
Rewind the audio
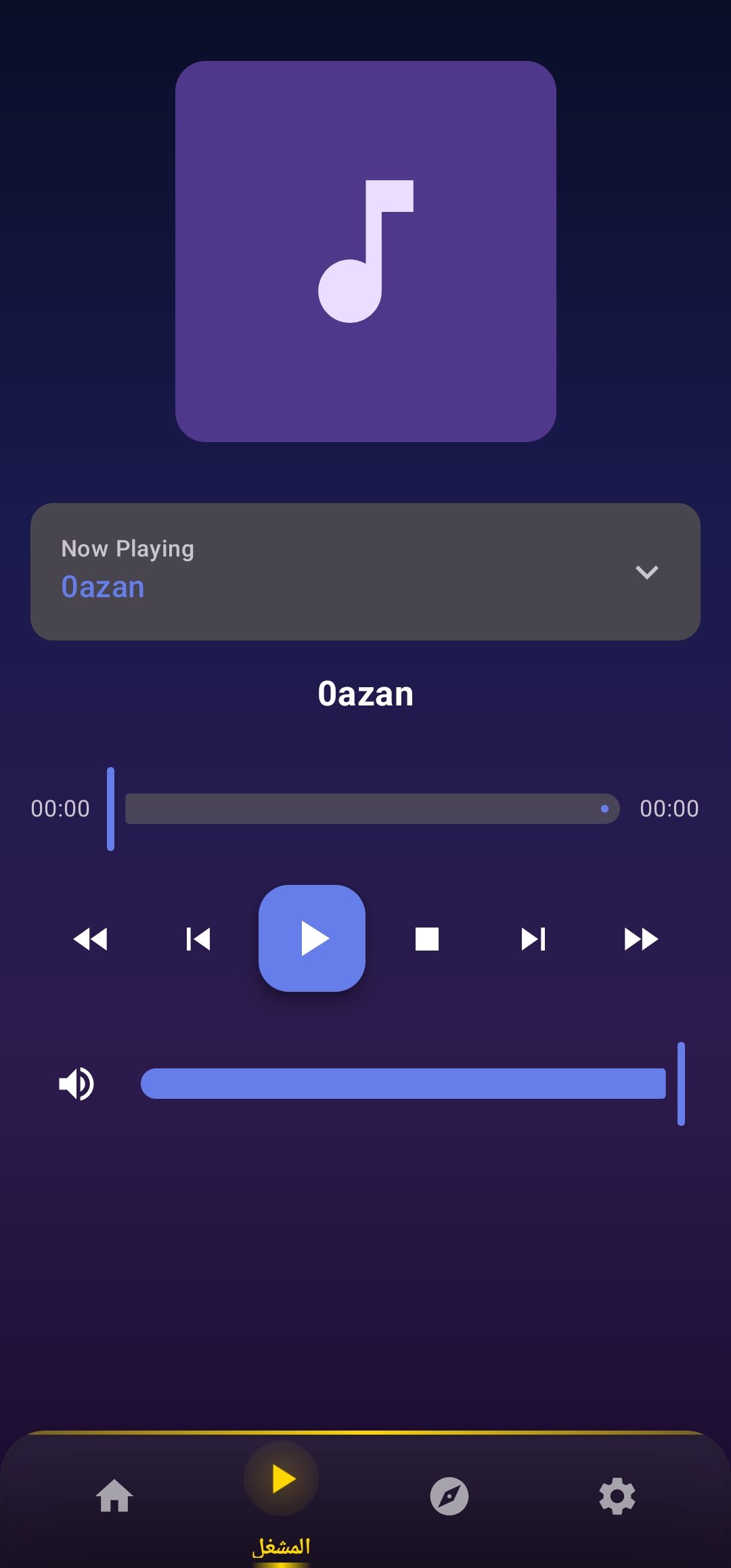[x=91, y=939]
